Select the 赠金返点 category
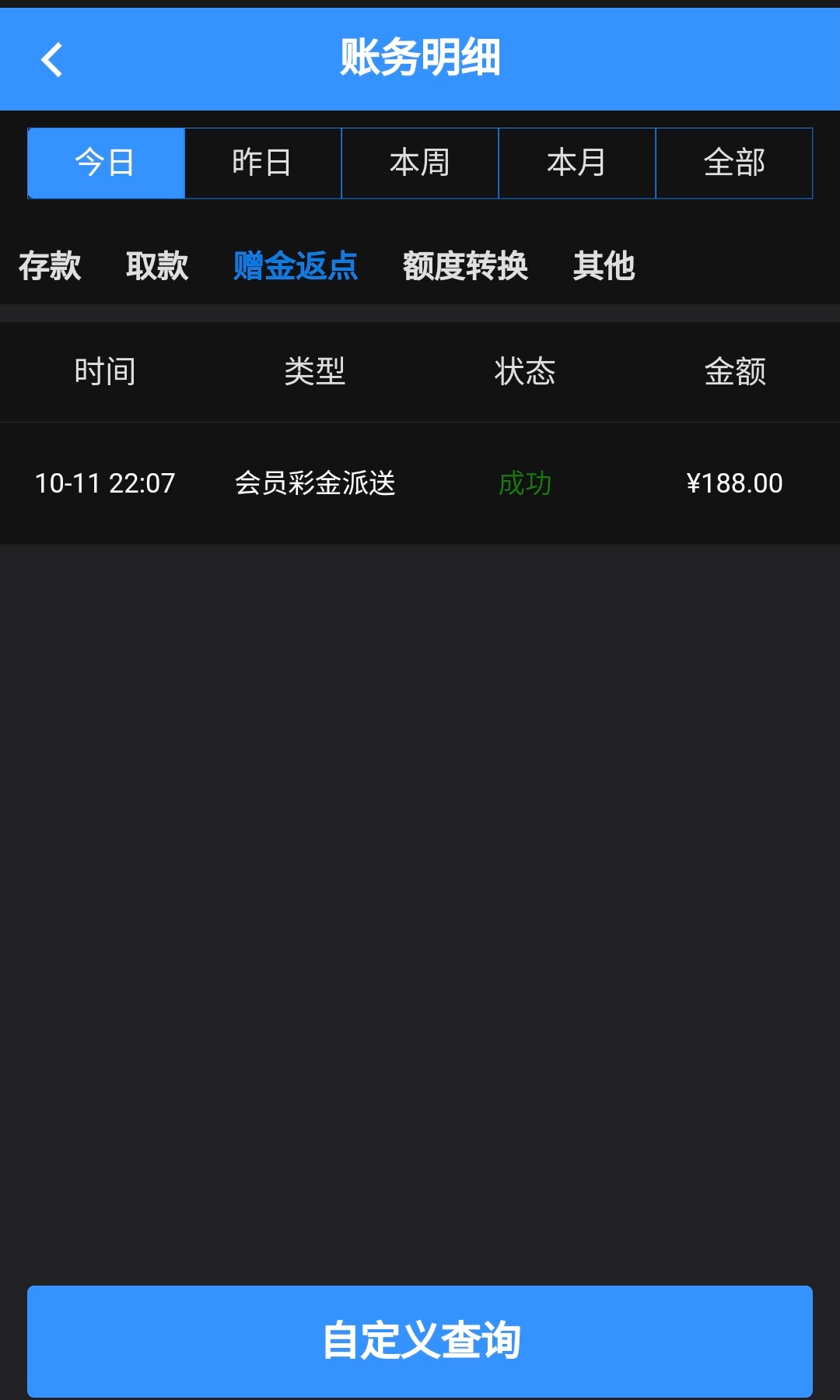Screen dimensions: 840x1400 296,266
